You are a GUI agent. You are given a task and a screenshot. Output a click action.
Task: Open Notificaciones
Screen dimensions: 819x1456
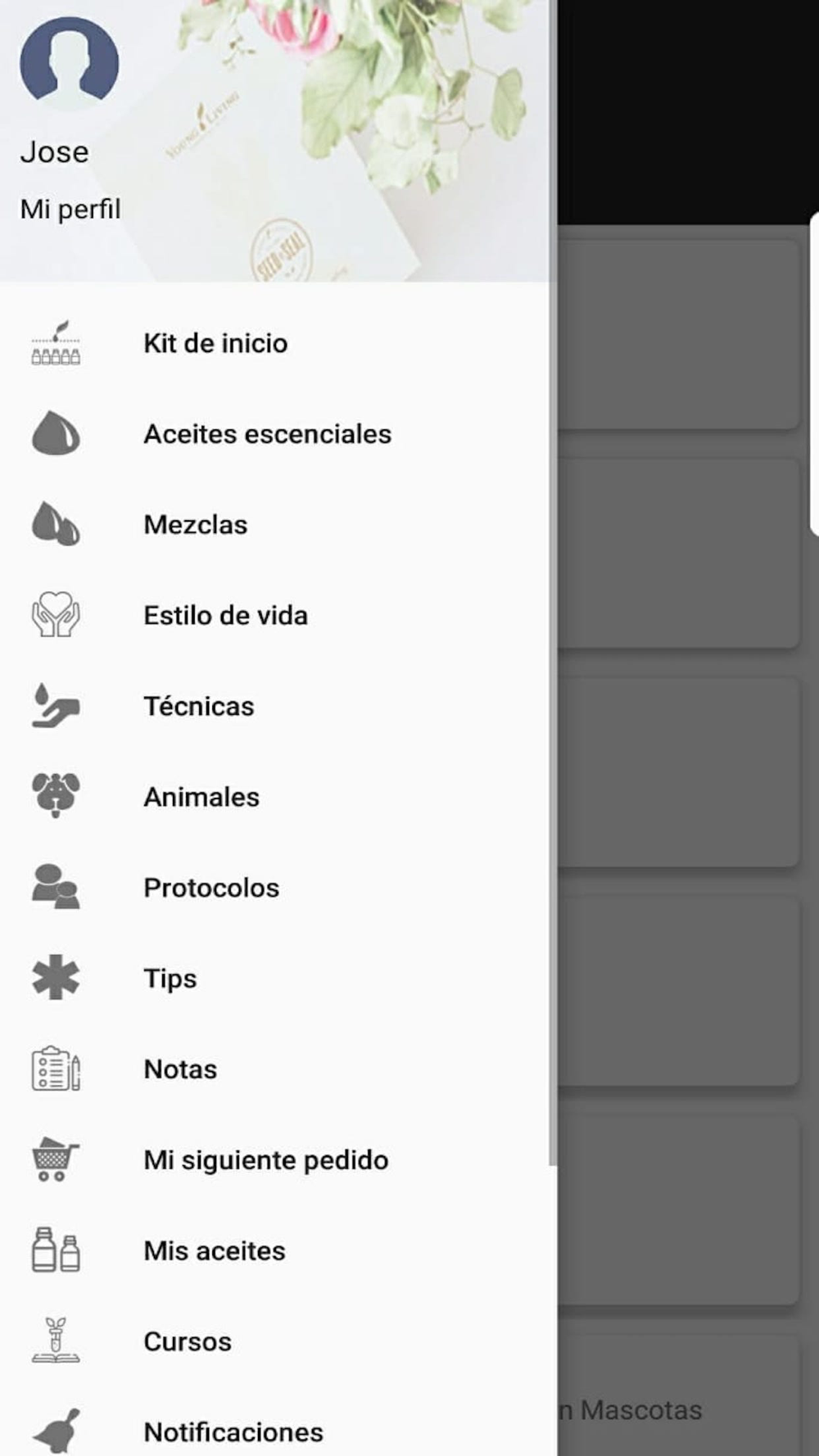(233, 1432)
